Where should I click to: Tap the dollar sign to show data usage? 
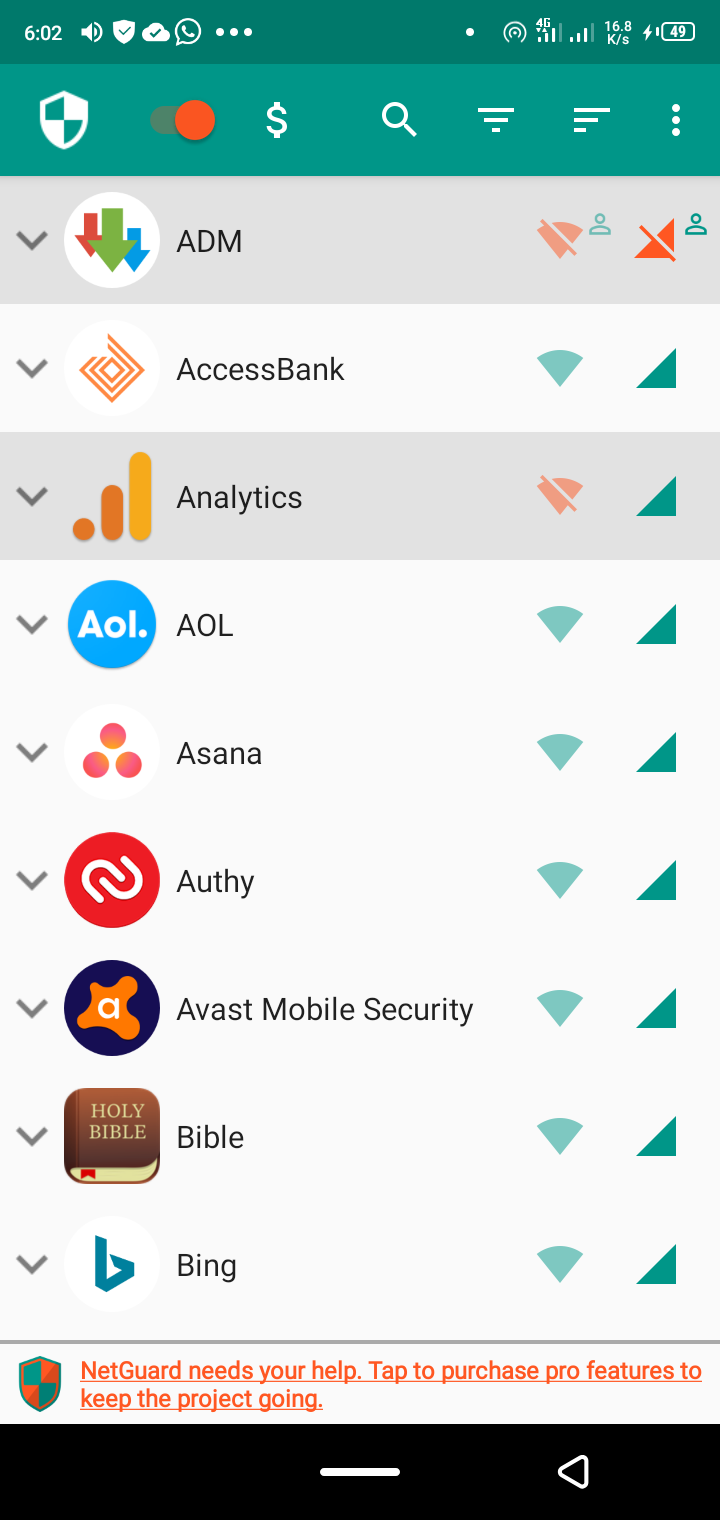277,119
